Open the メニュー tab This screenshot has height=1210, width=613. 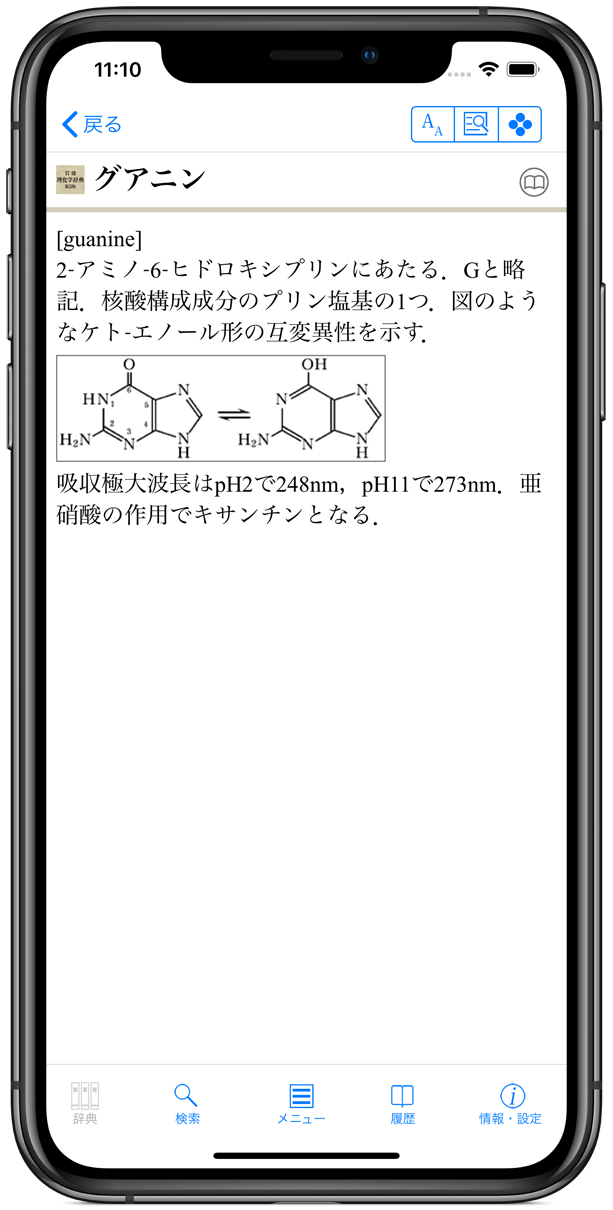301,1103
